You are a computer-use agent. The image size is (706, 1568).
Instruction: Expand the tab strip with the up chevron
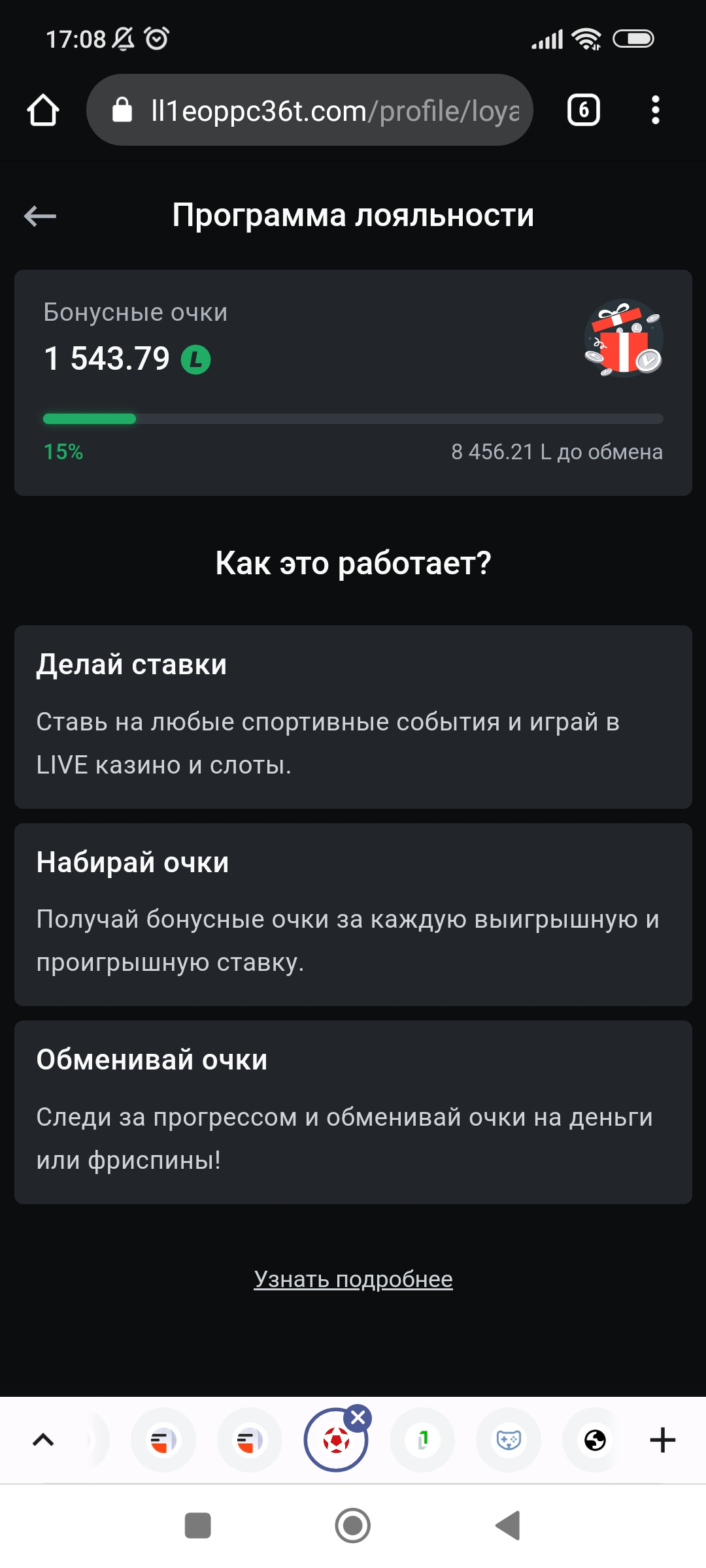pyautogui.click(x=43, y=1440)
